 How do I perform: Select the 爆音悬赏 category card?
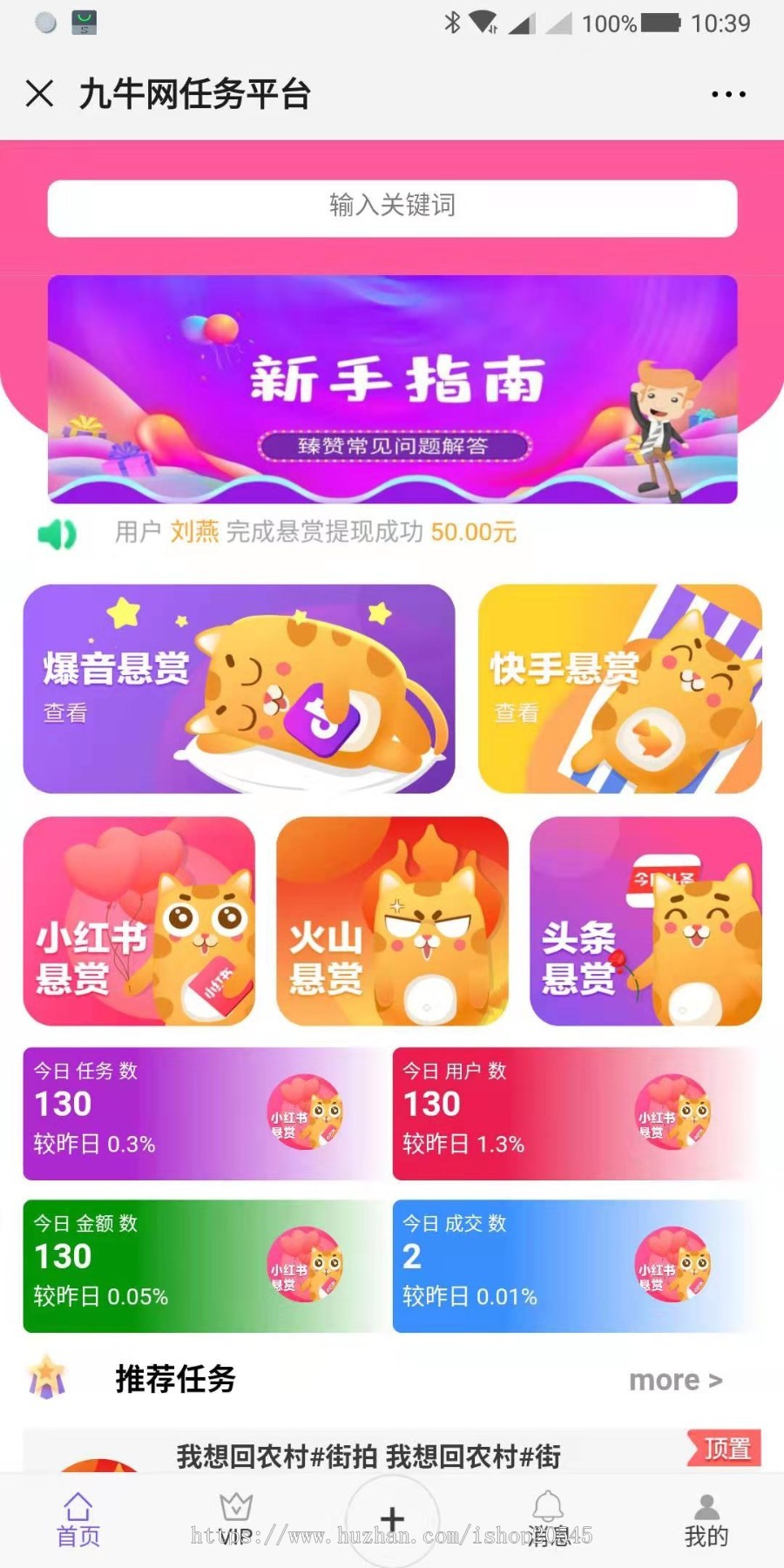tap(240, 688)
